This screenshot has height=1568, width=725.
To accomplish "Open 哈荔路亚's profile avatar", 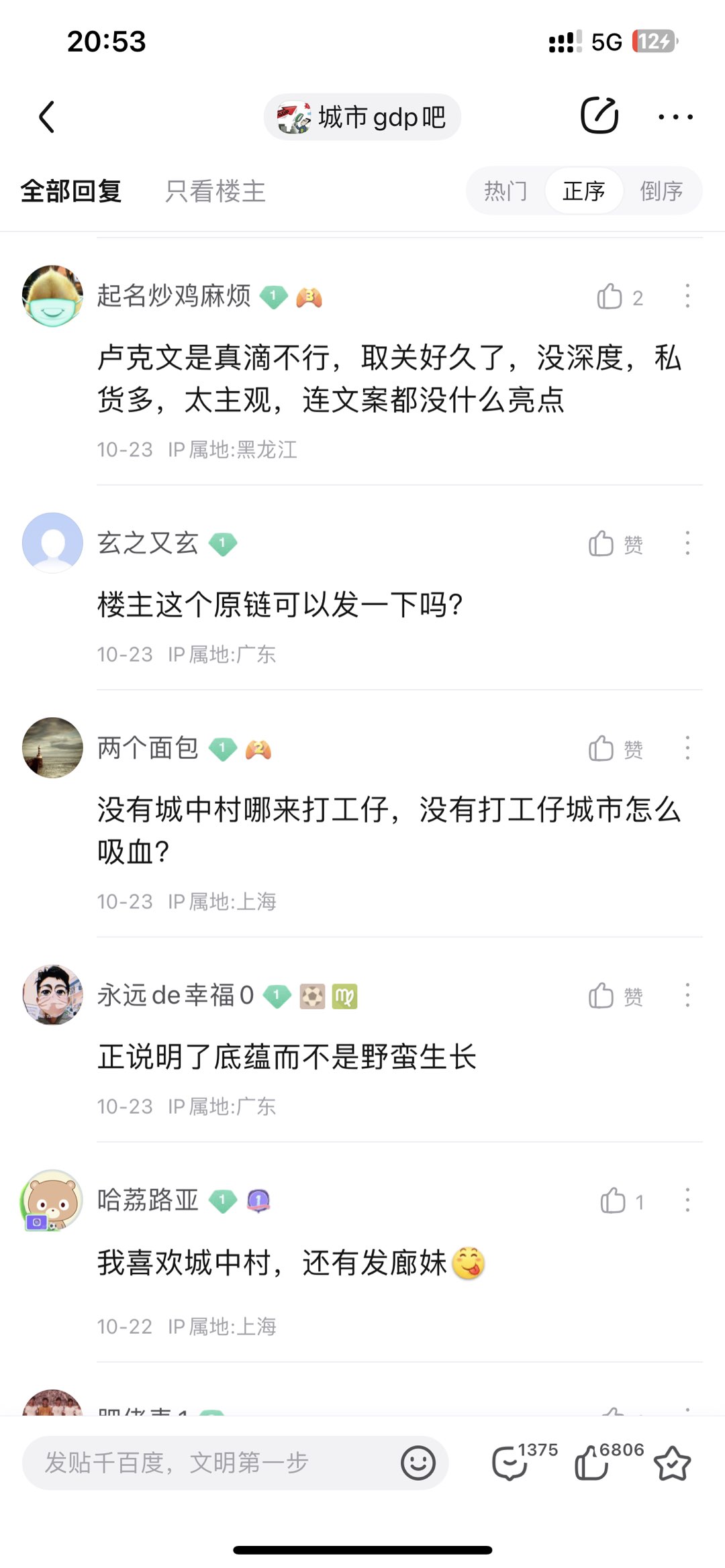I will tap(52, 1200).
